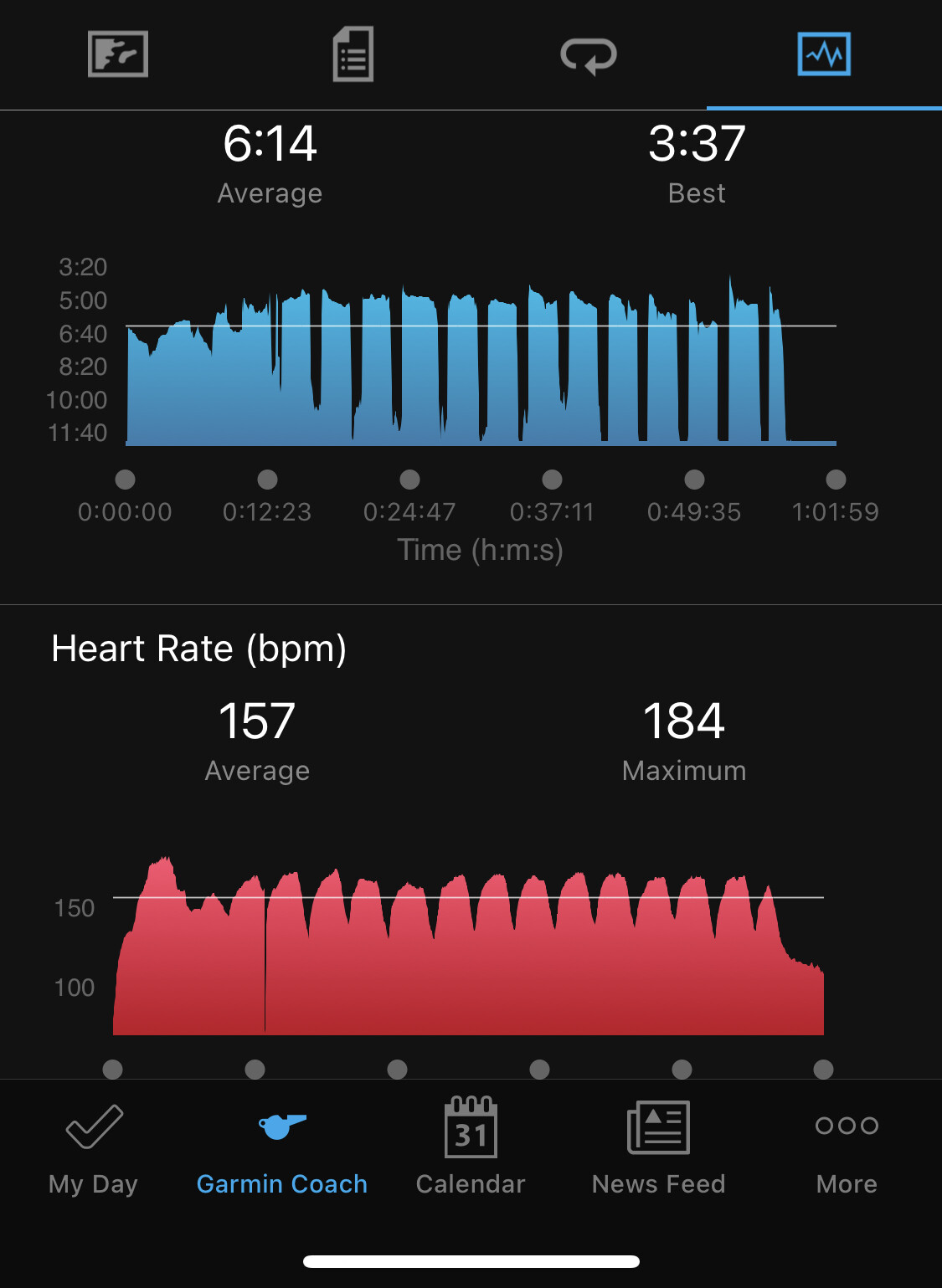Image resolution: width=942 pixels, height=1288 pixels.
Task: Switch to News Feed
Action: (x=659, y=1147)
